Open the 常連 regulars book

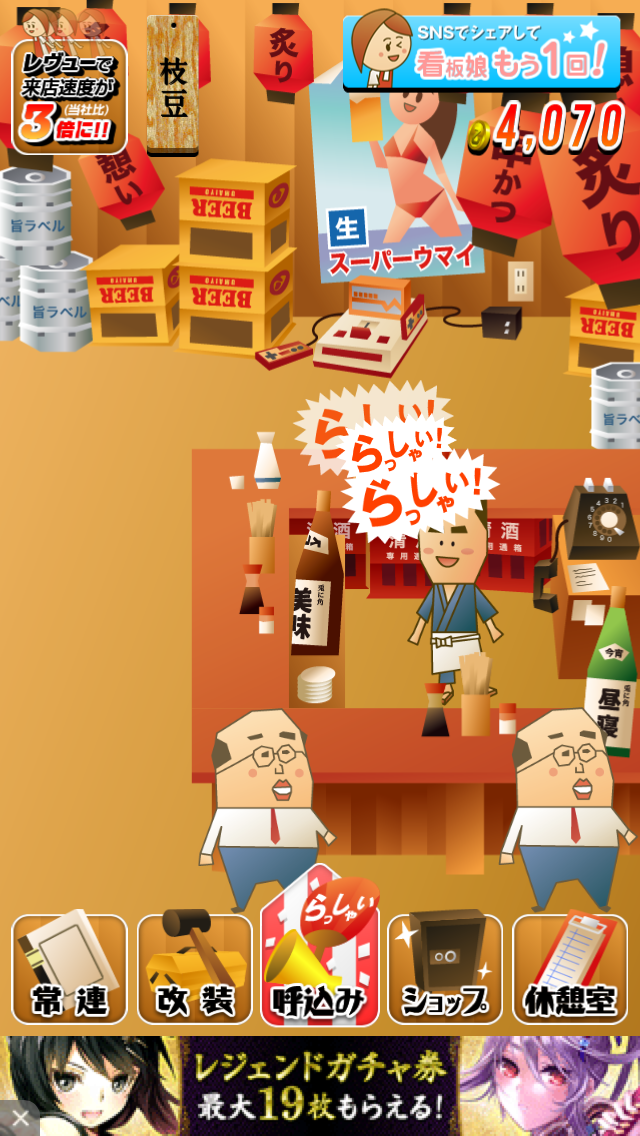tap(69, 968)
